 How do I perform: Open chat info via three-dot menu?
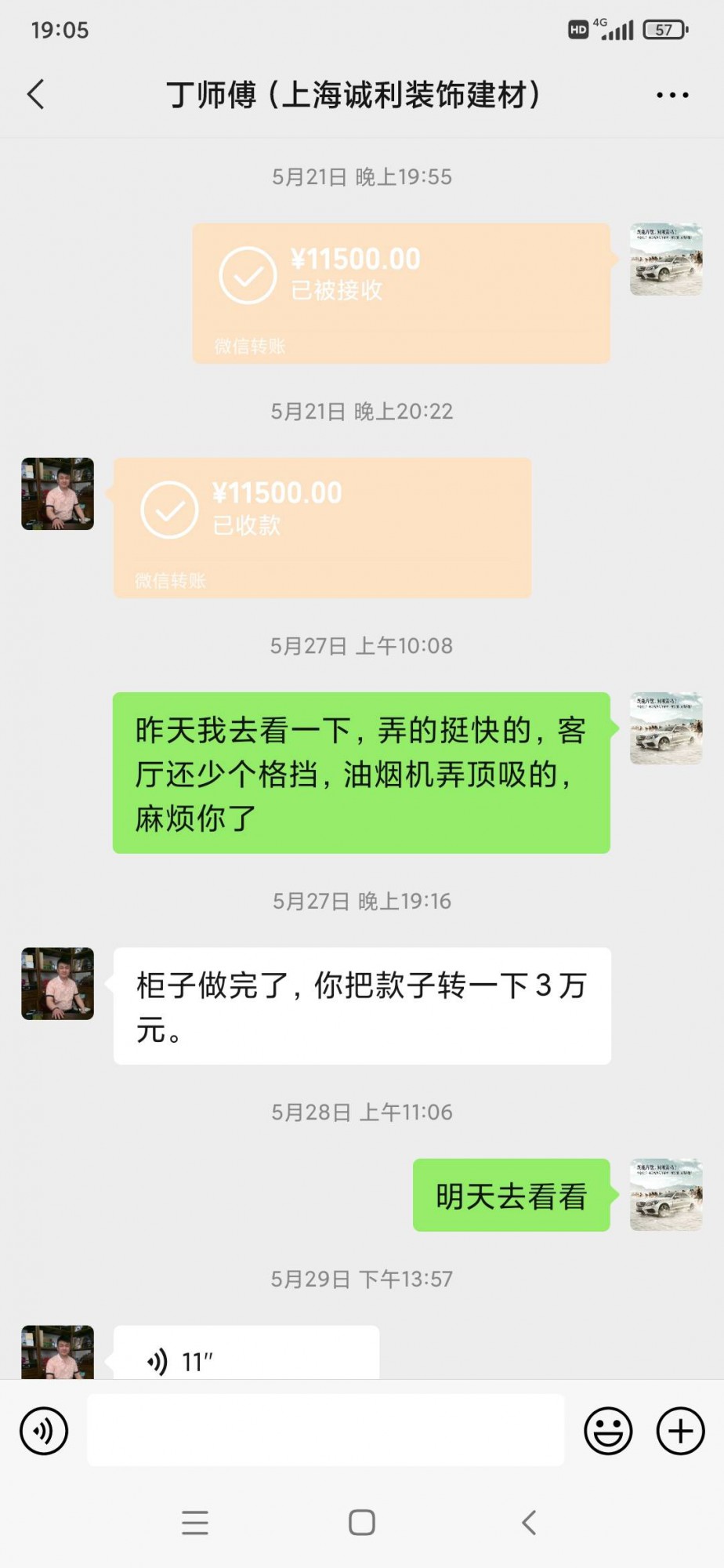point(672,96)
